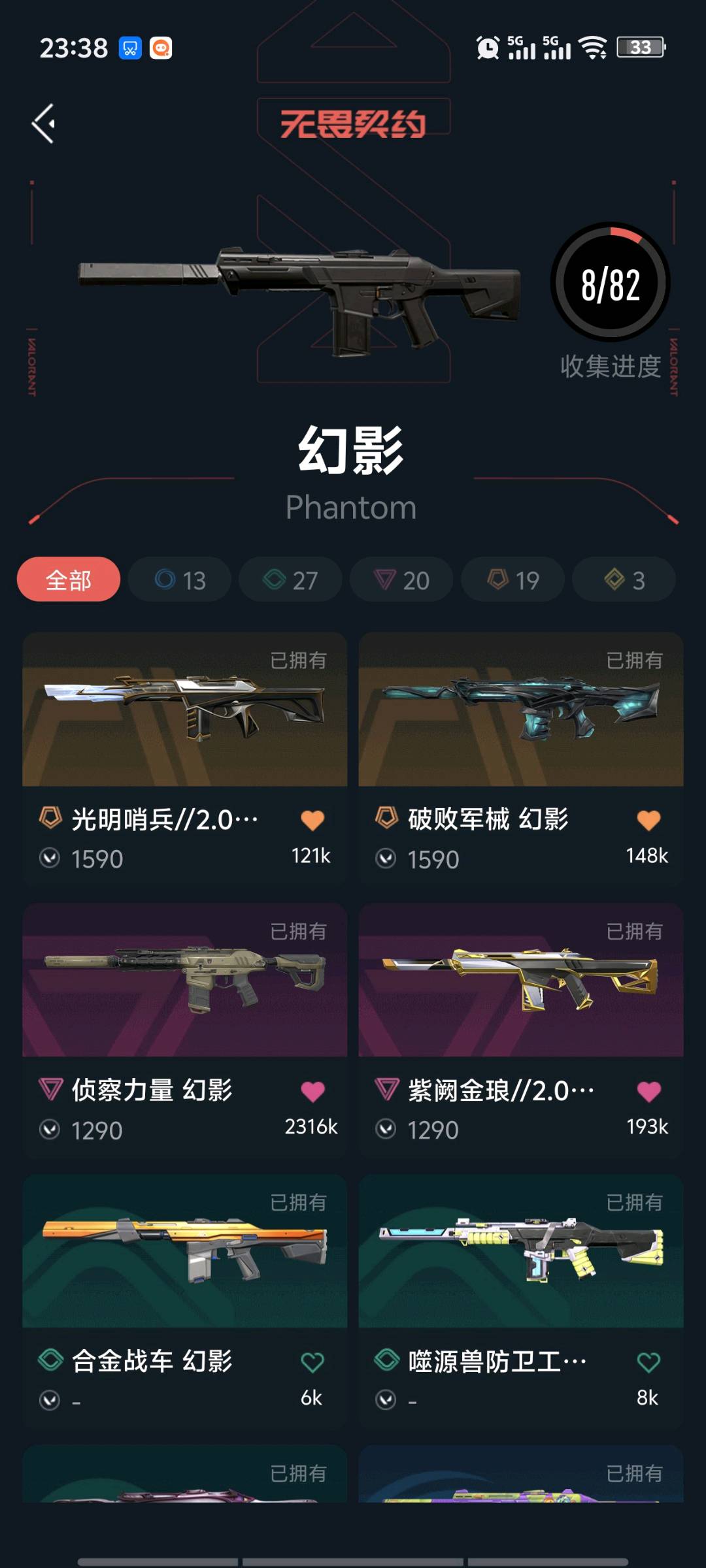The height and width of the screenshot is (1568, 706).
Task: Select the 全部 filter chip
Action: point(69,580)
